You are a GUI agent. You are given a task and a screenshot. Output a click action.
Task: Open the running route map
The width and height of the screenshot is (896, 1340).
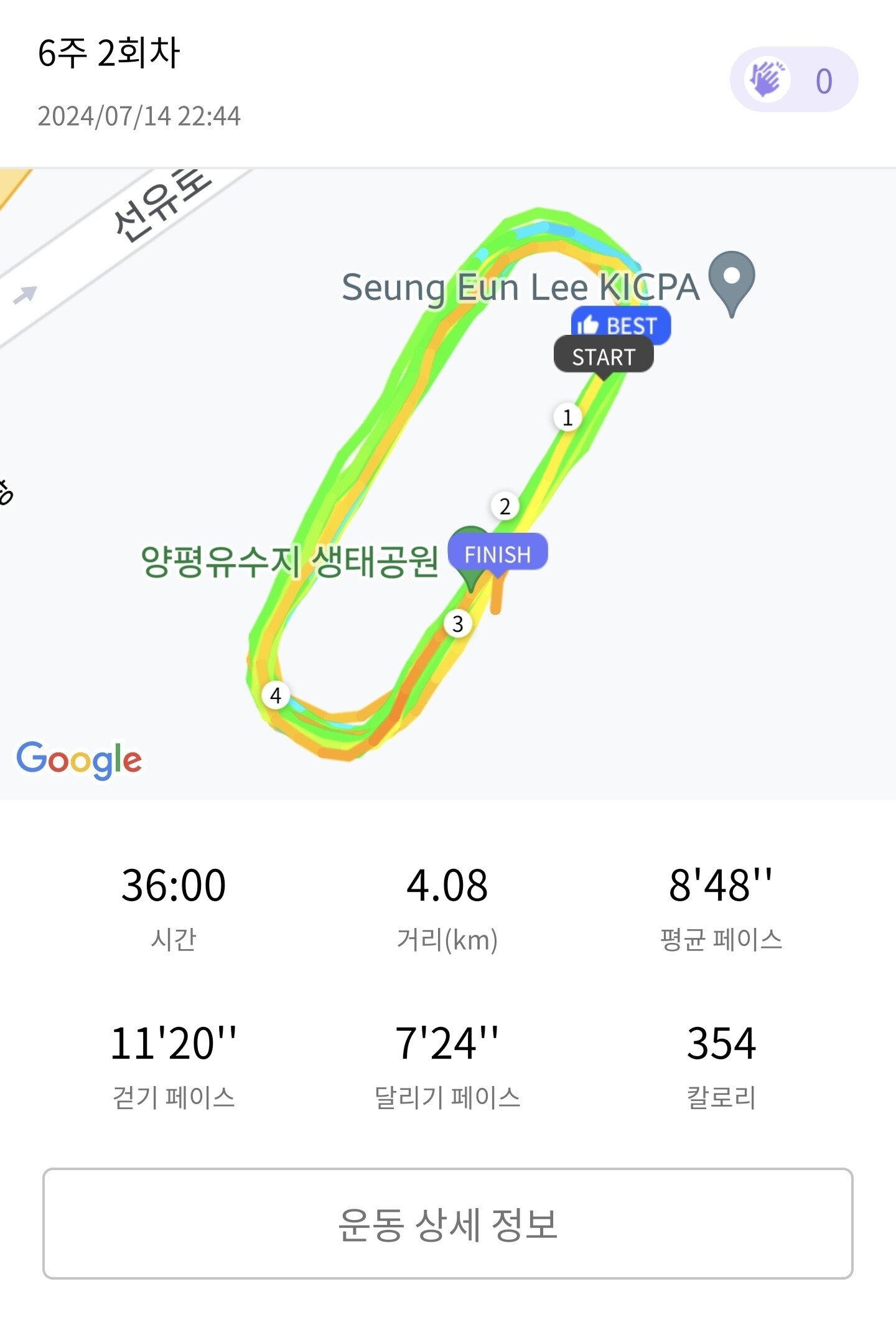point(448,484)
